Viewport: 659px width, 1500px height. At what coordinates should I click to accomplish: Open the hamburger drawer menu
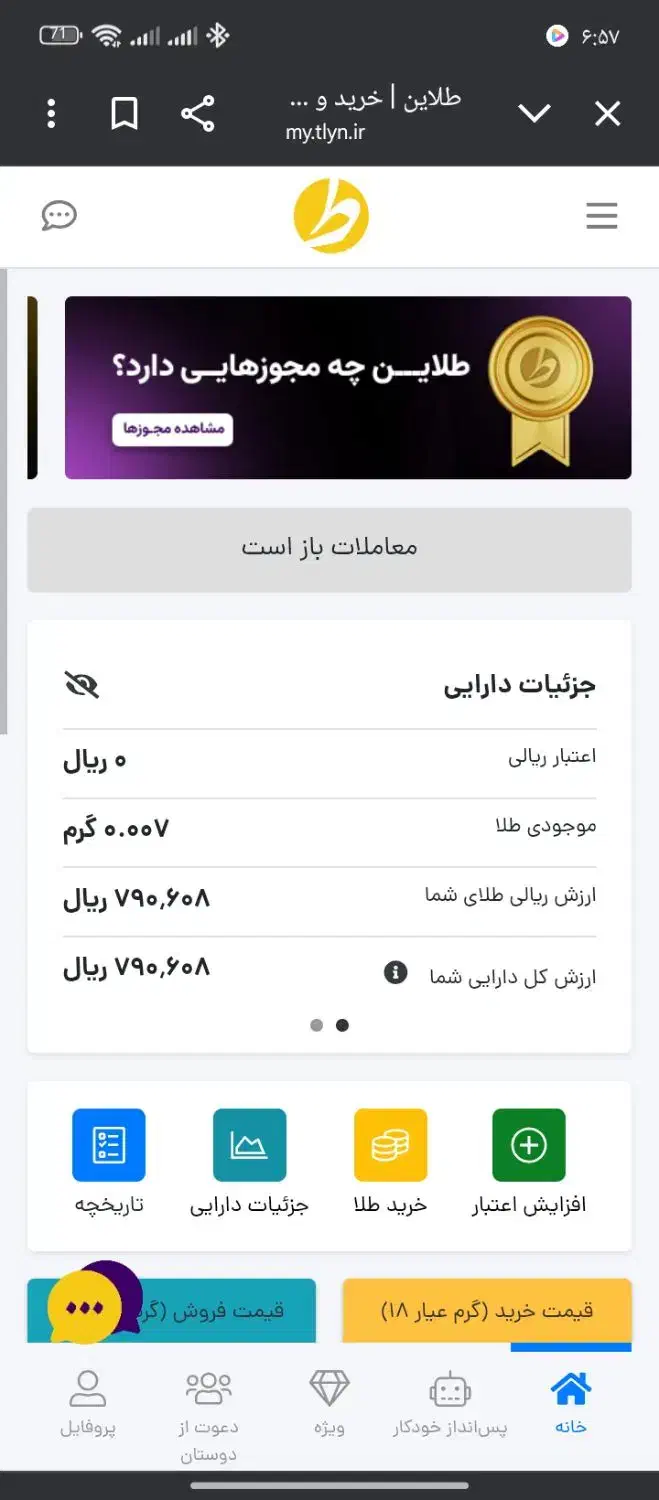click(601, 216)
